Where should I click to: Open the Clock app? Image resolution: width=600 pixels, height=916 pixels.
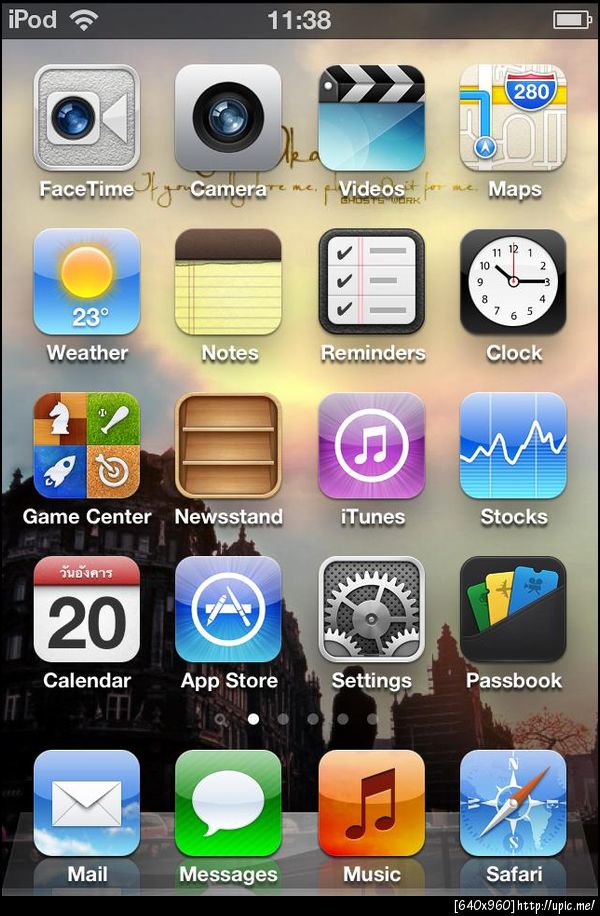[513, 282]
